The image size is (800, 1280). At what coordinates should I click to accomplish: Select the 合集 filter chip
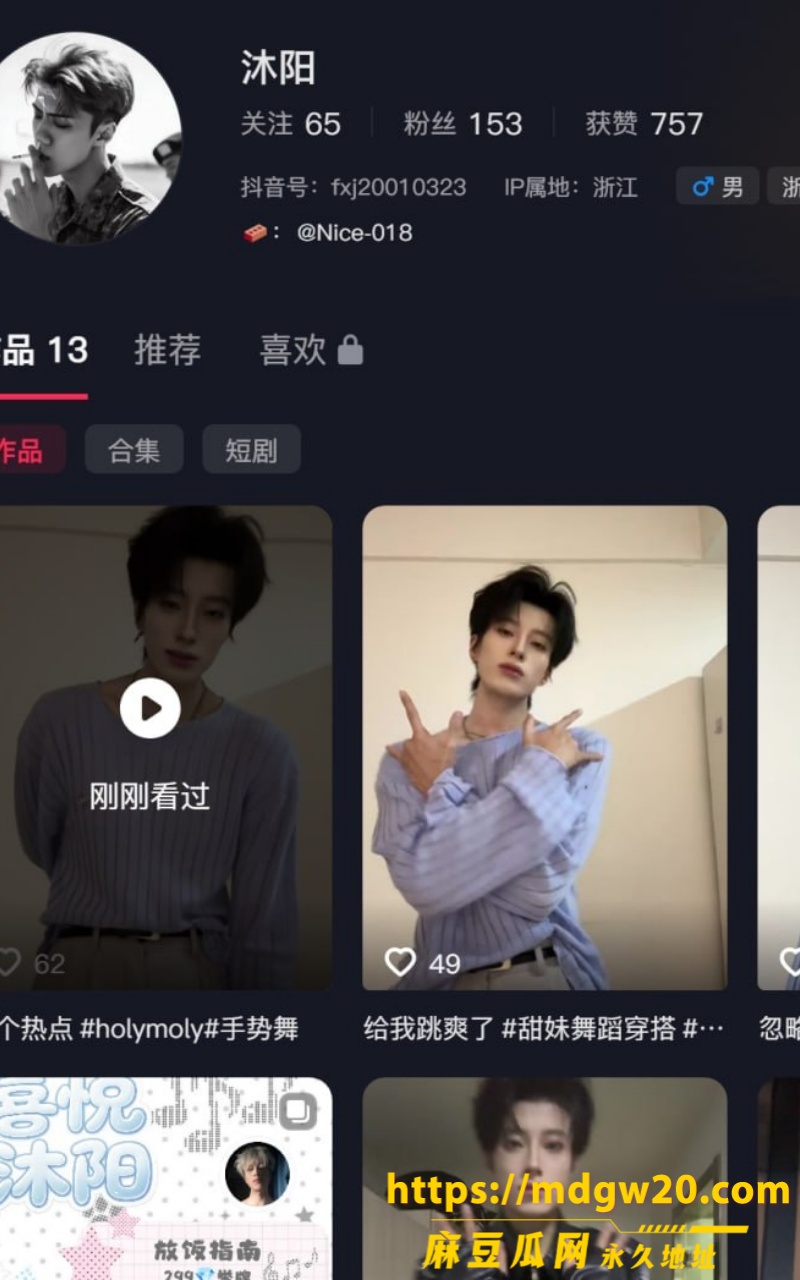134,449
